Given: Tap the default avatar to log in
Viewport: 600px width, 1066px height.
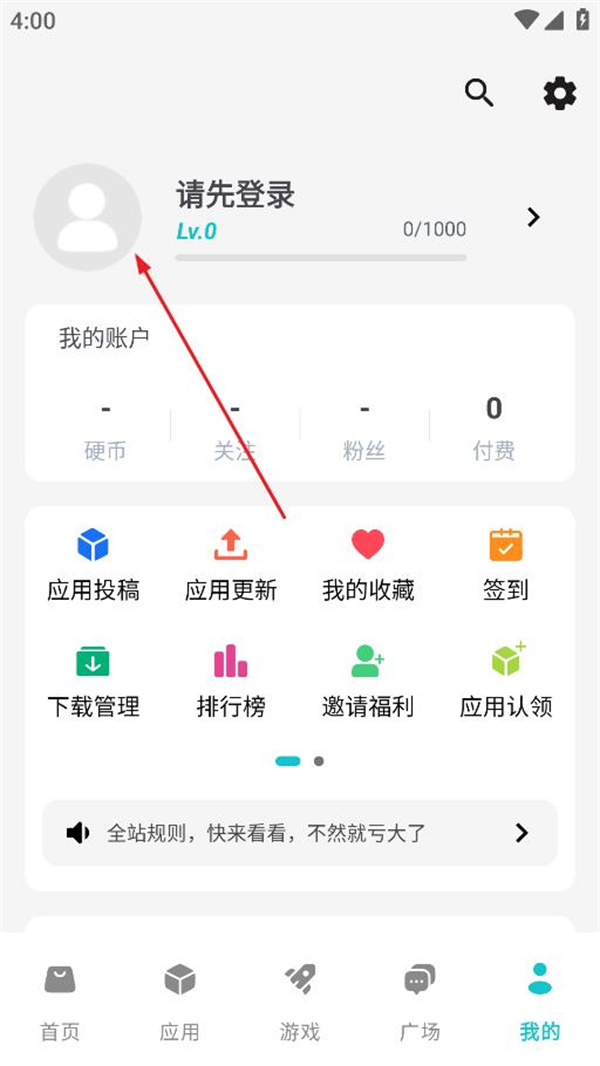Looking at the screenshot, I should coord(88,218).
